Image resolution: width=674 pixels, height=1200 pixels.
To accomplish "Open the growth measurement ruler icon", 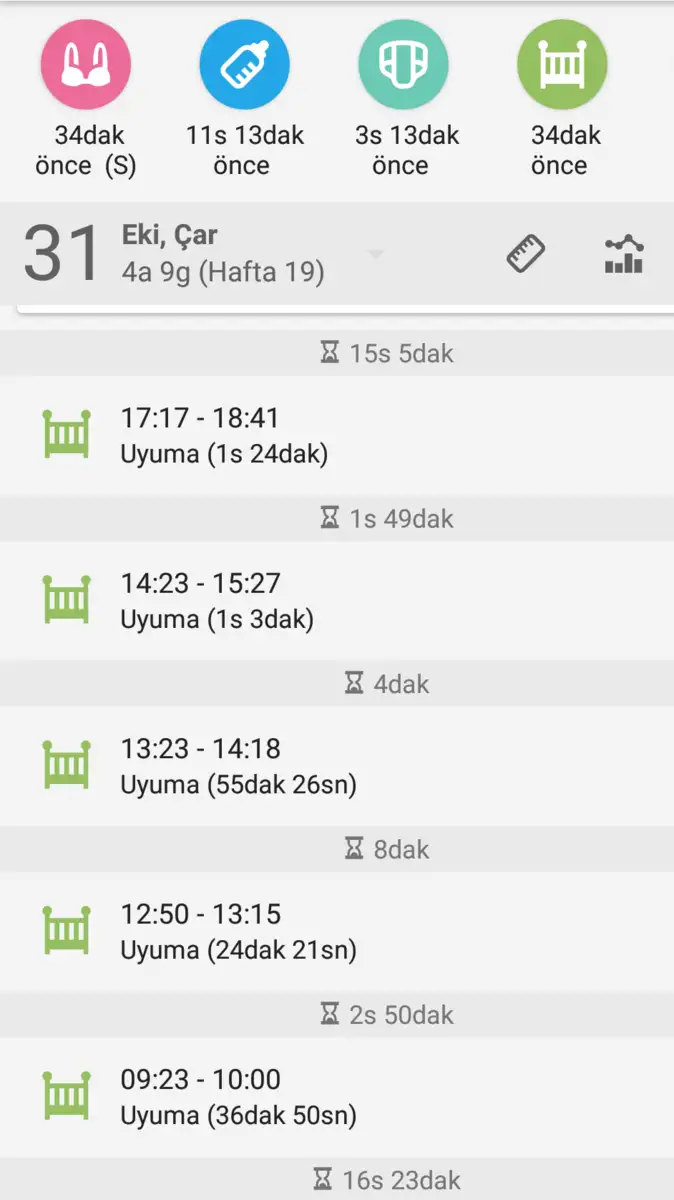I will (525, 254).
